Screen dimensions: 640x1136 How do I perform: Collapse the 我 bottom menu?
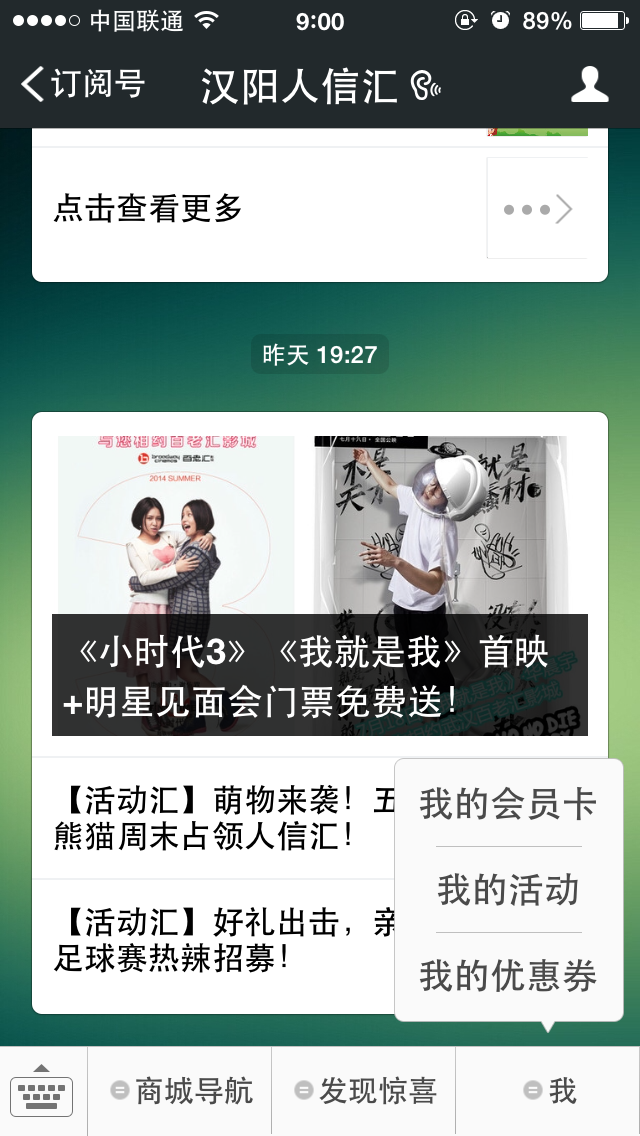[548, 1091]
